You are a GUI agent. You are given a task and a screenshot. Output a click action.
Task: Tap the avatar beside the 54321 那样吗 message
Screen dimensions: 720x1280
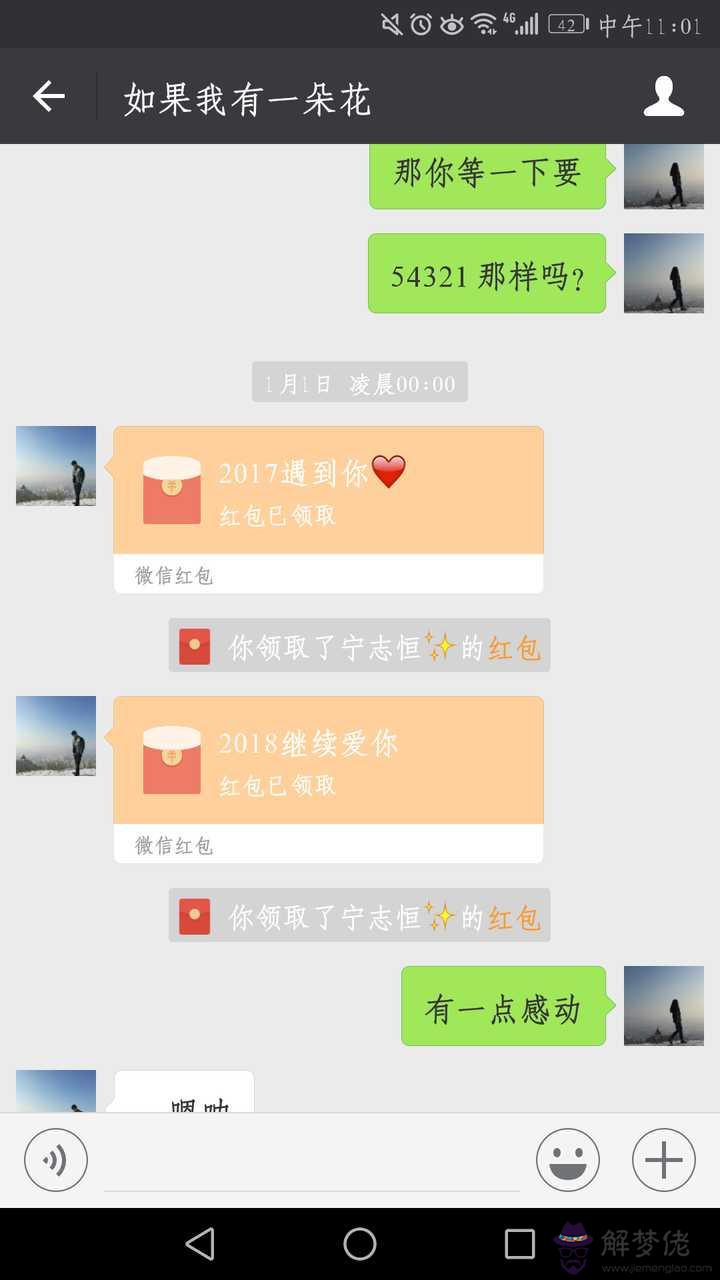pyautogui.click(x=663, y=273)
